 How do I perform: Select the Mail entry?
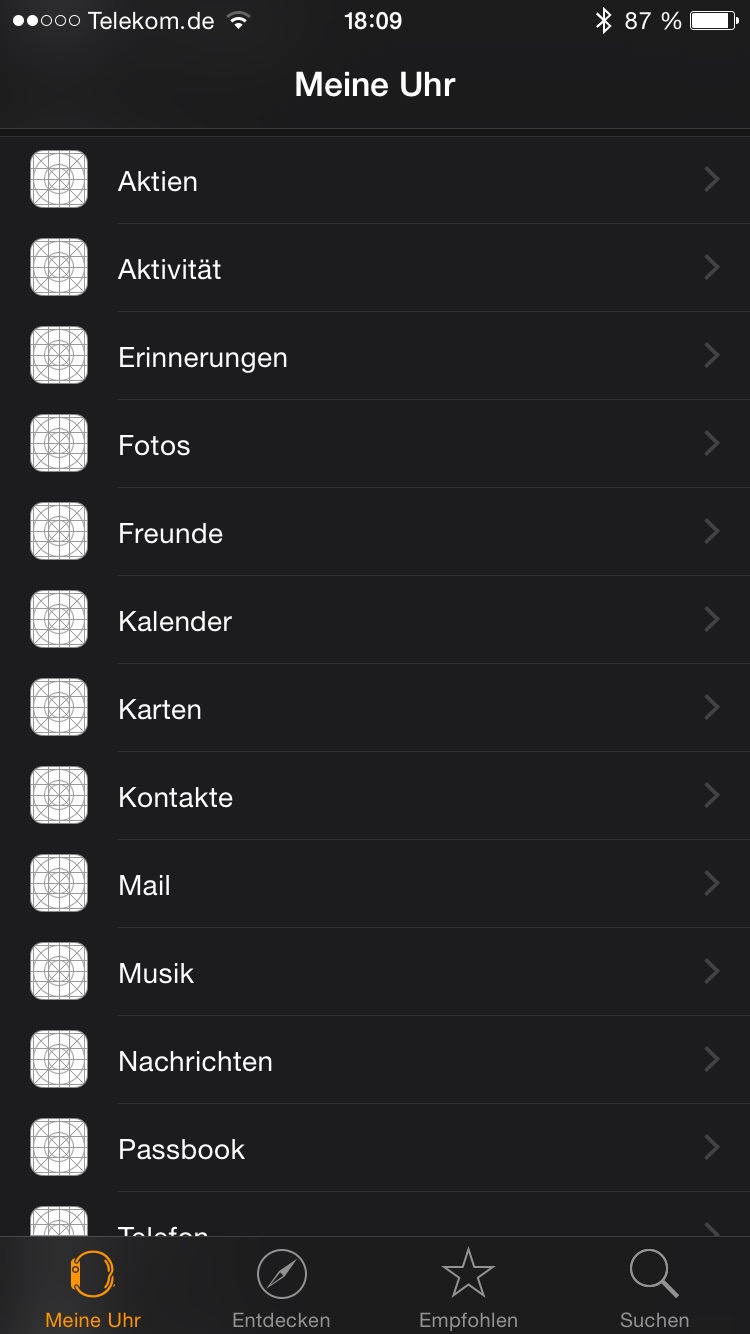(375, 884)
